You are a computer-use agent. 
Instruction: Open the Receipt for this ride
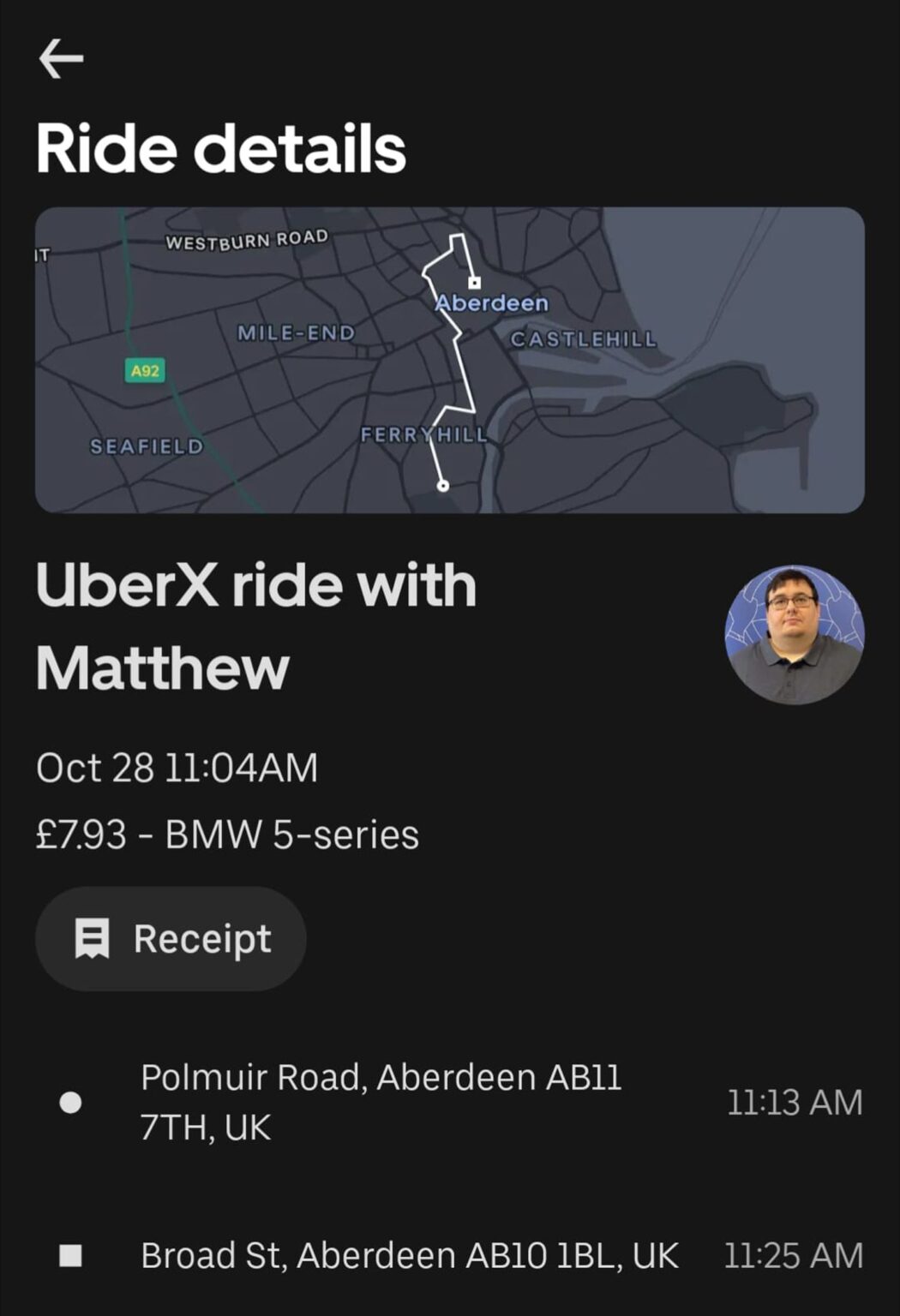point(169,937)
